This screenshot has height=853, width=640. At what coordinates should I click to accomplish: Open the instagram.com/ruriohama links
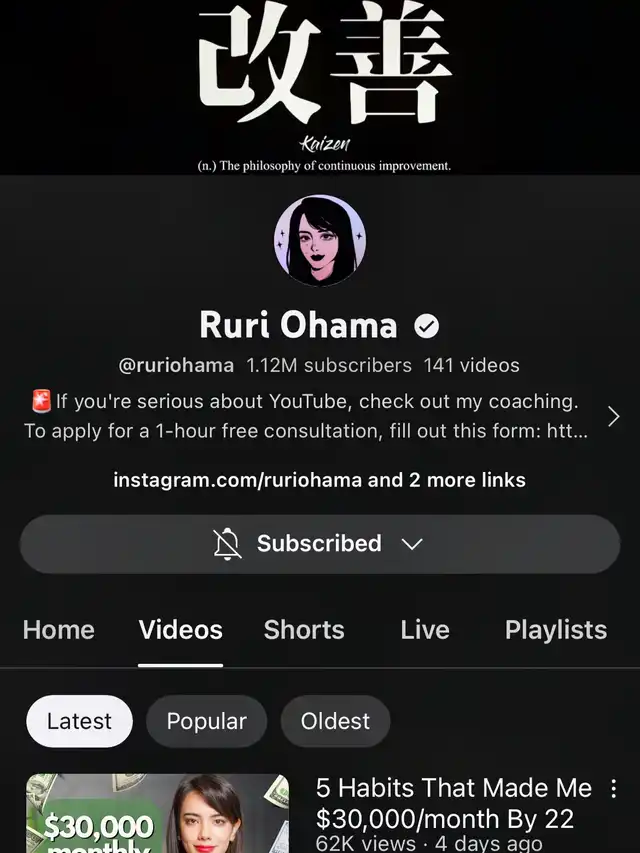[x=319, y=480]
